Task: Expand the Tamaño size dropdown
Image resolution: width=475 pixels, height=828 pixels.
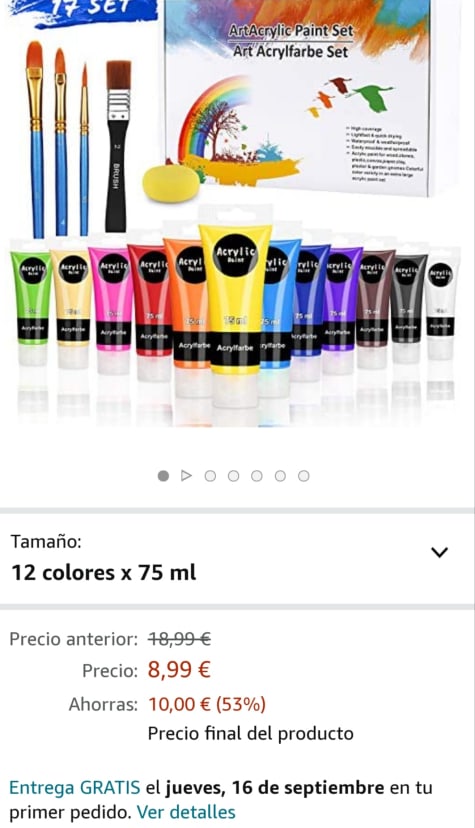Action: (237, 558)
